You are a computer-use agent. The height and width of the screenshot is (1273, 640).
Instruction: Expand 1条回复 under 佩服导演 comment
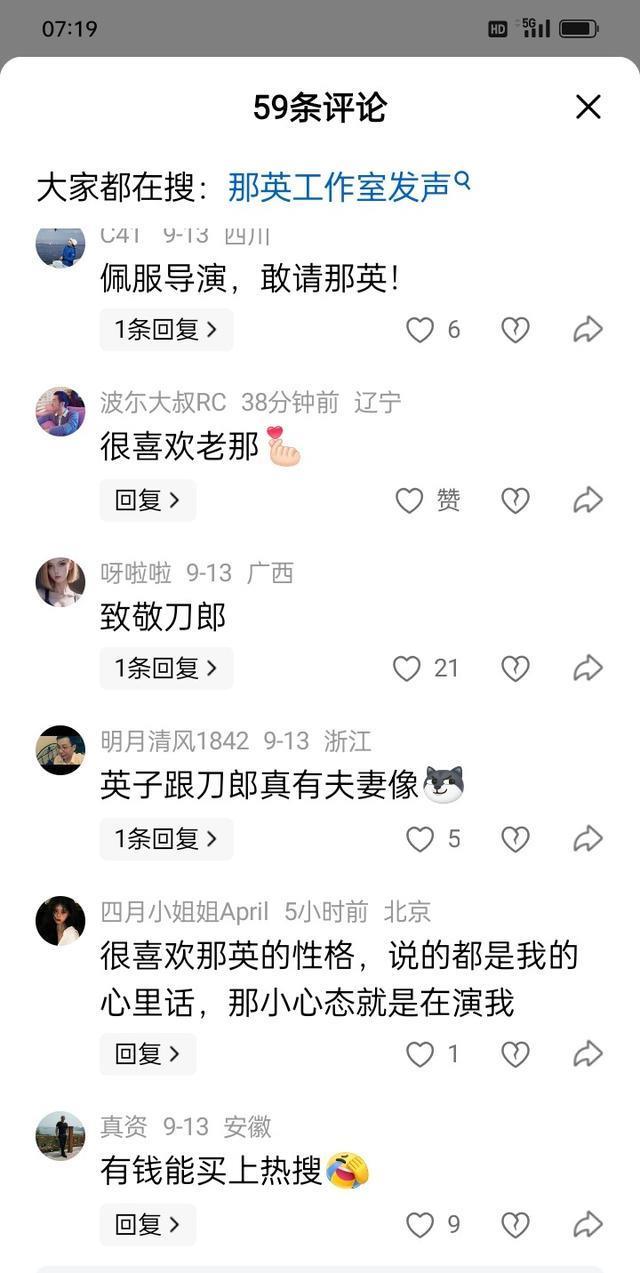pos(166,330)
